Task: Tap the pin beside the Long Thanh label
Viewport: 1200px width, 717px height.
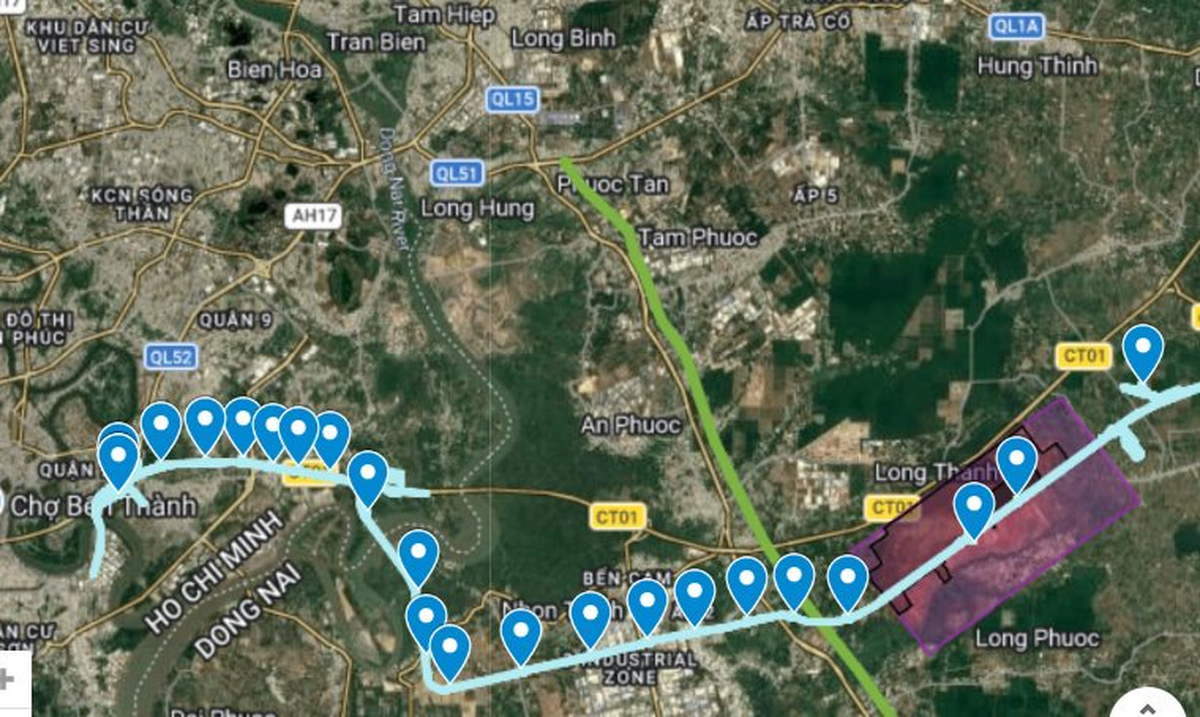Action: (1017, 461)
